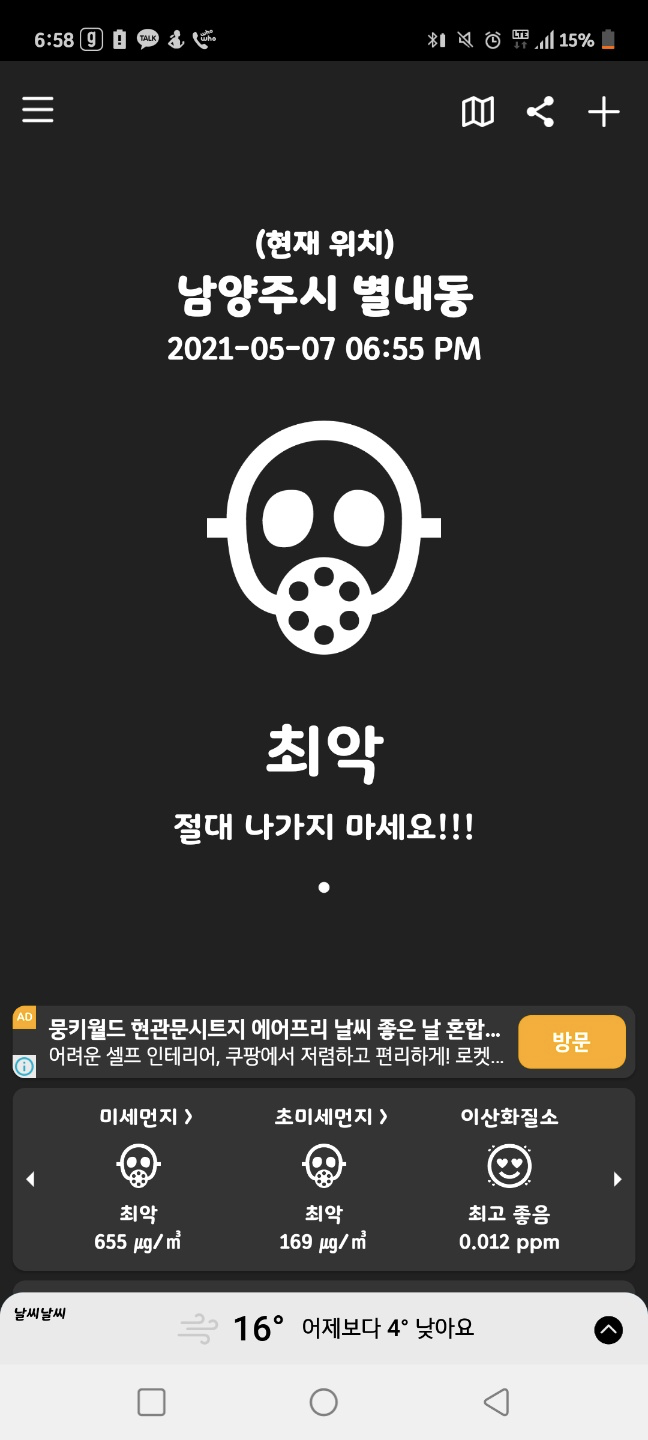Go back with system back button
The width and height of the screenshot is (648, 1440).
point(496,1402)
